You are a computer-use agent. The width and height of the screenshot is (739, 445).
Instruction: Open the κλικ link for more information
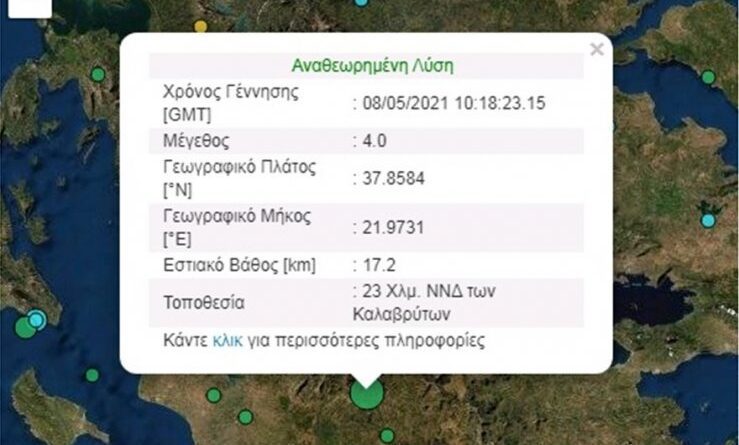pyautogui.click(x=227, y=341)
